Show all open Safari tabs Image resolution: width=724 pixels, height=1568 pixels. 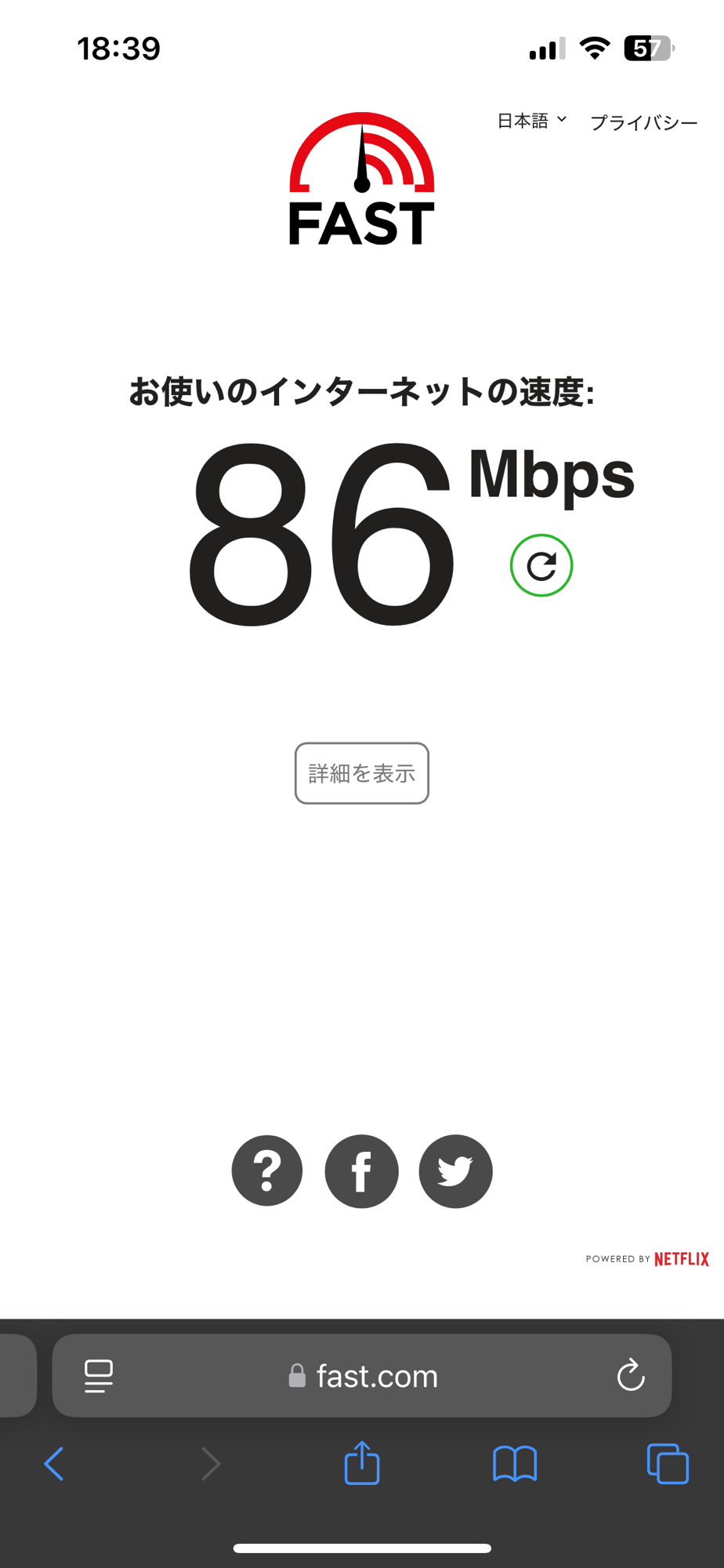pos(668,1464)
